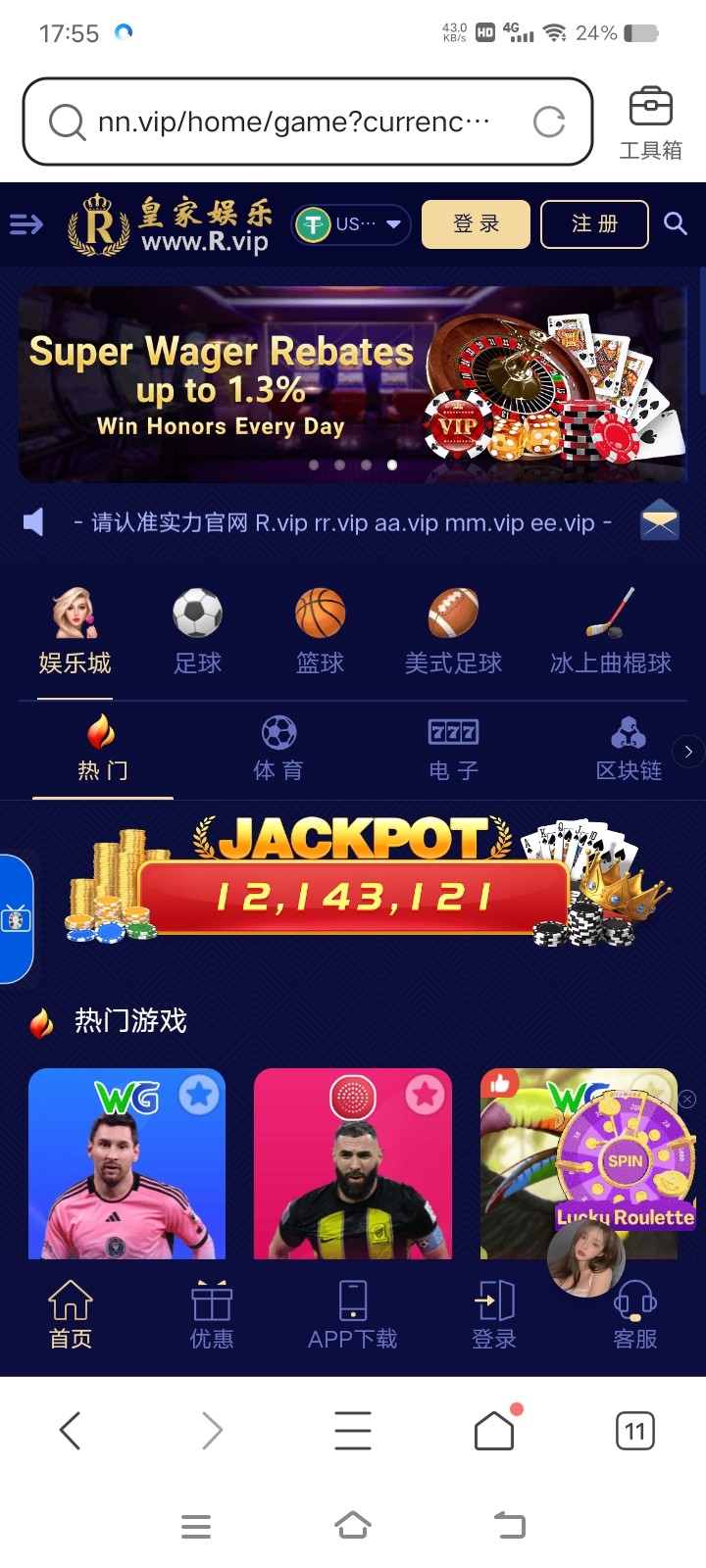Open the site search magnifier
Screen dimensions: 706x1568
point(675,223)
